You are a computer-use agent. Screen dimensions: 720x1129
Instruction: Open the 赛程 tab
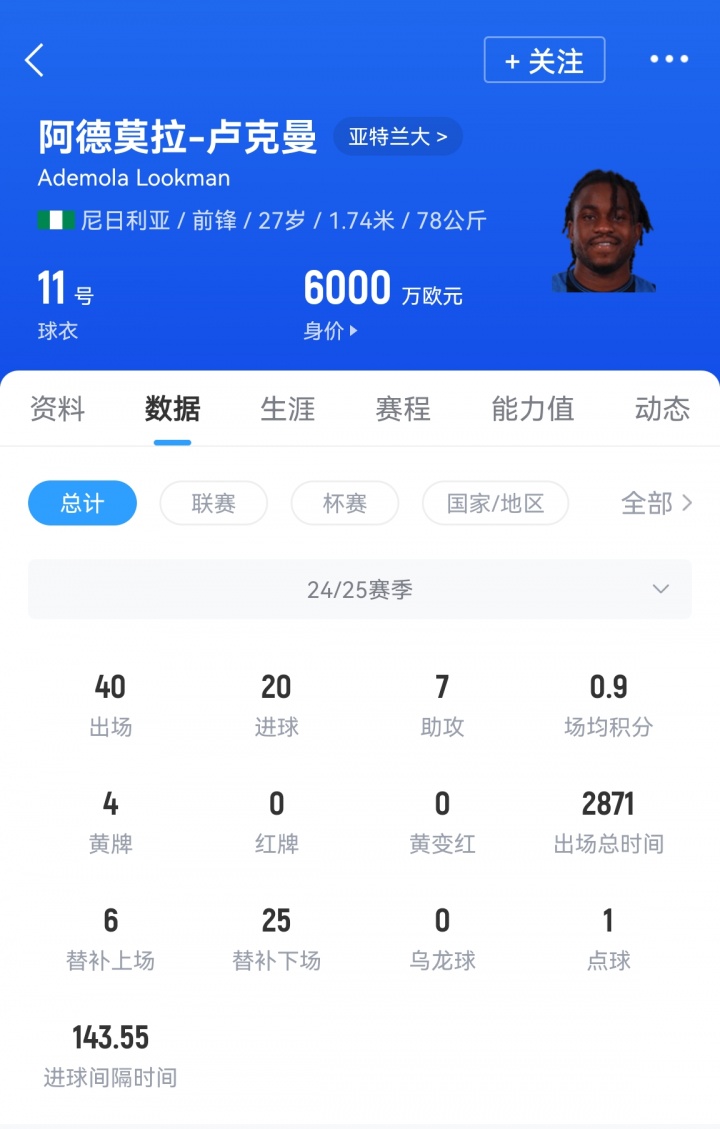403,409
